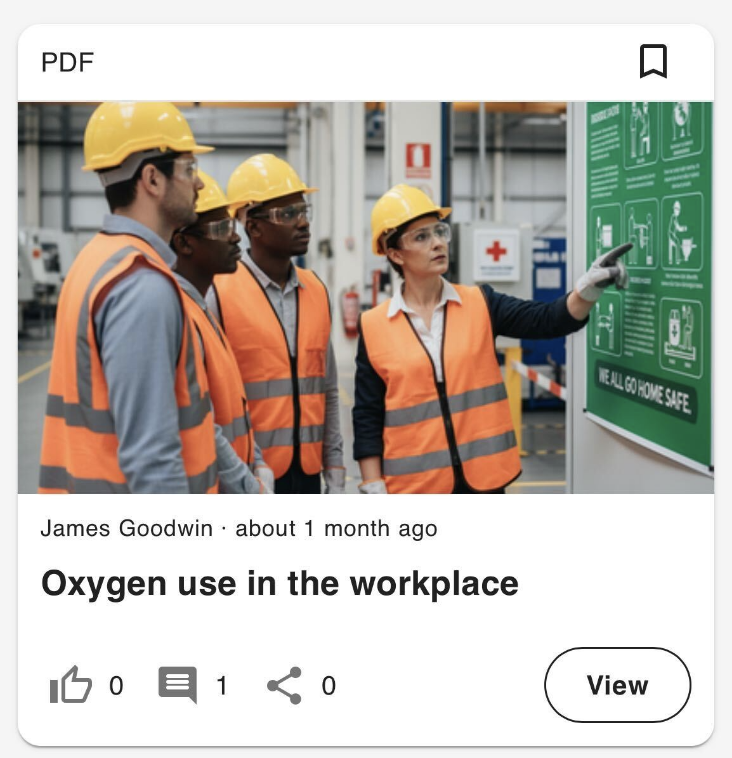Open the safety training photo tile
The height and width of the screenshot is (758, 732).
(x=366, y=298)
